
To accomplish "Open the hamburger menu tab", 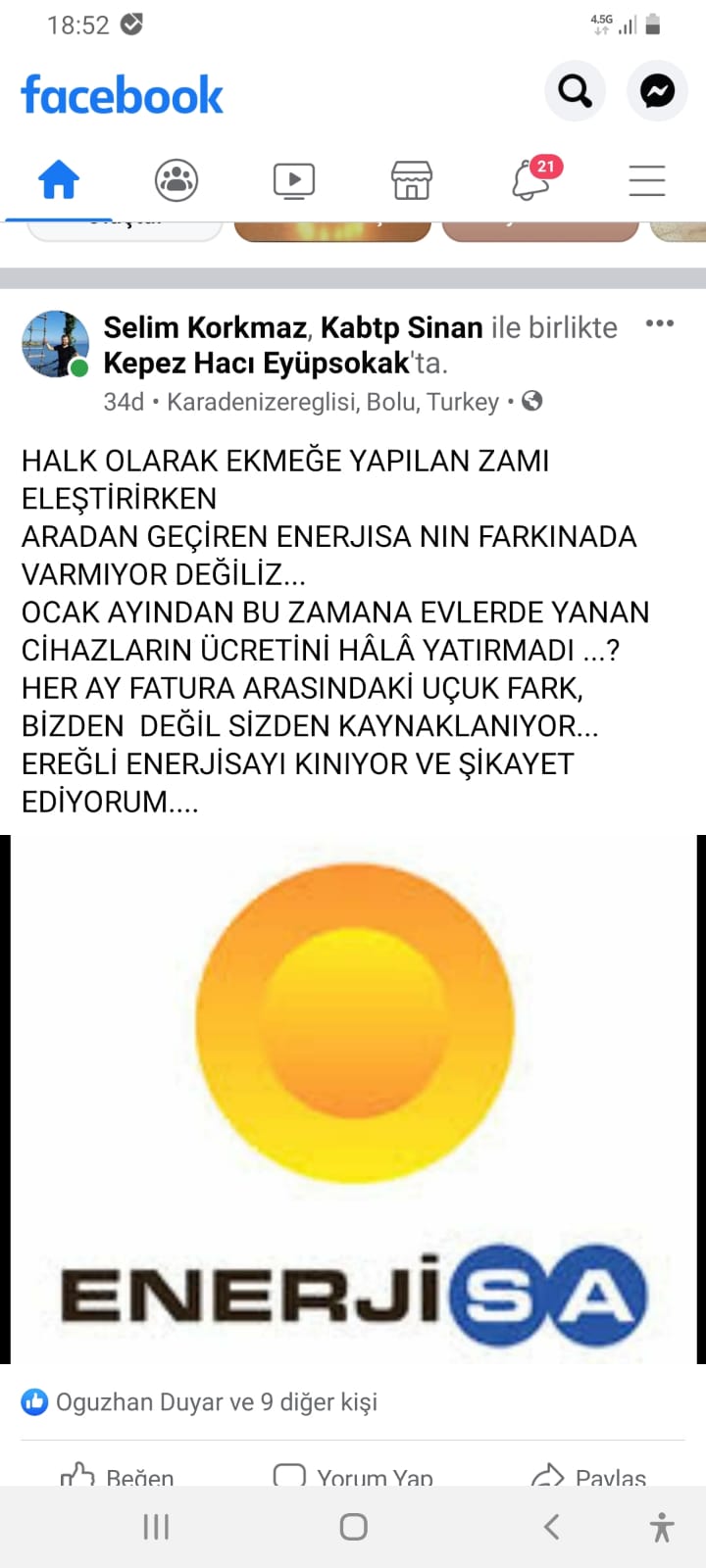I will (x=647, y=180).
